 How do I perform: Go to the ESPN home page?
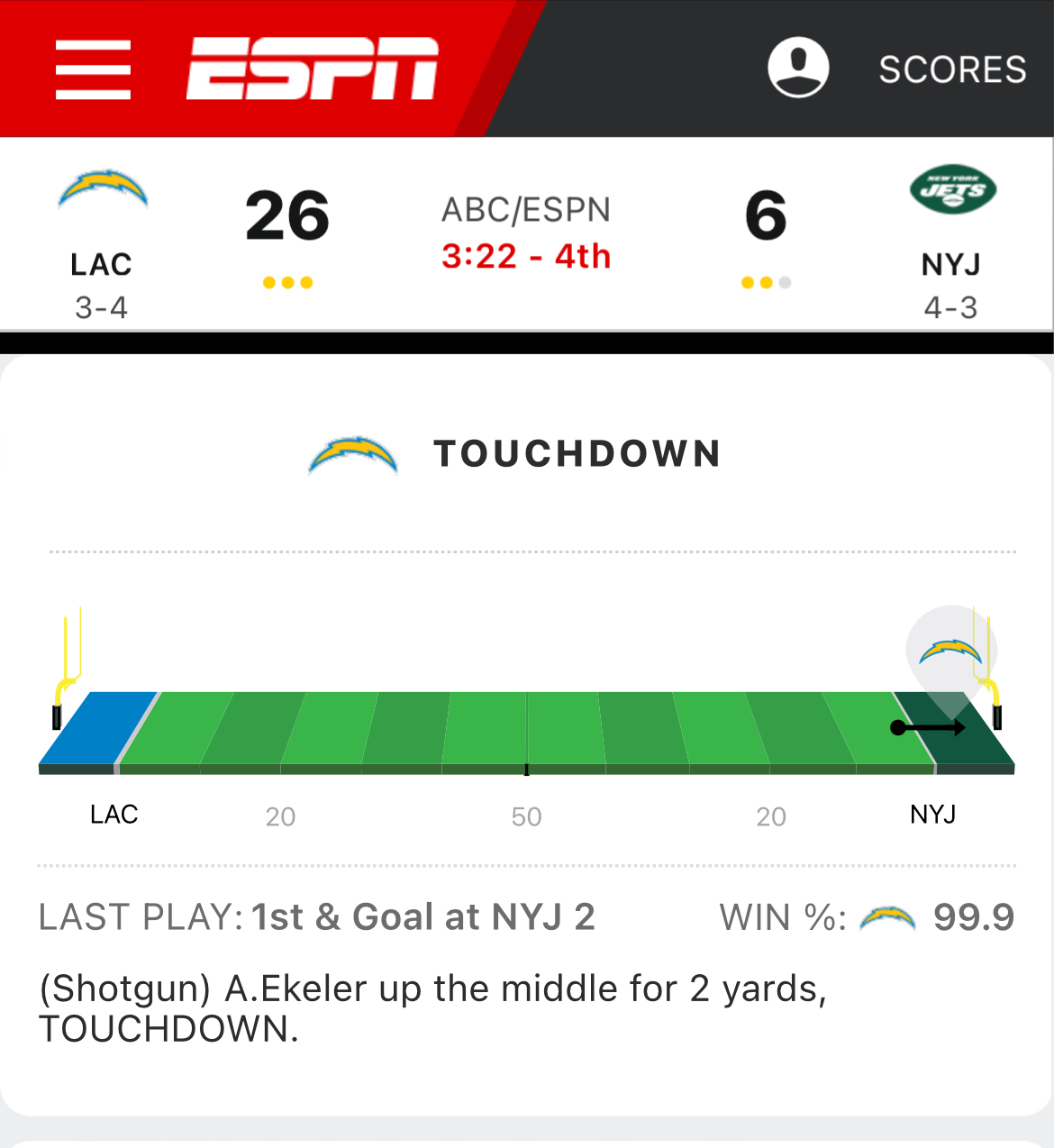pos(312,68)
